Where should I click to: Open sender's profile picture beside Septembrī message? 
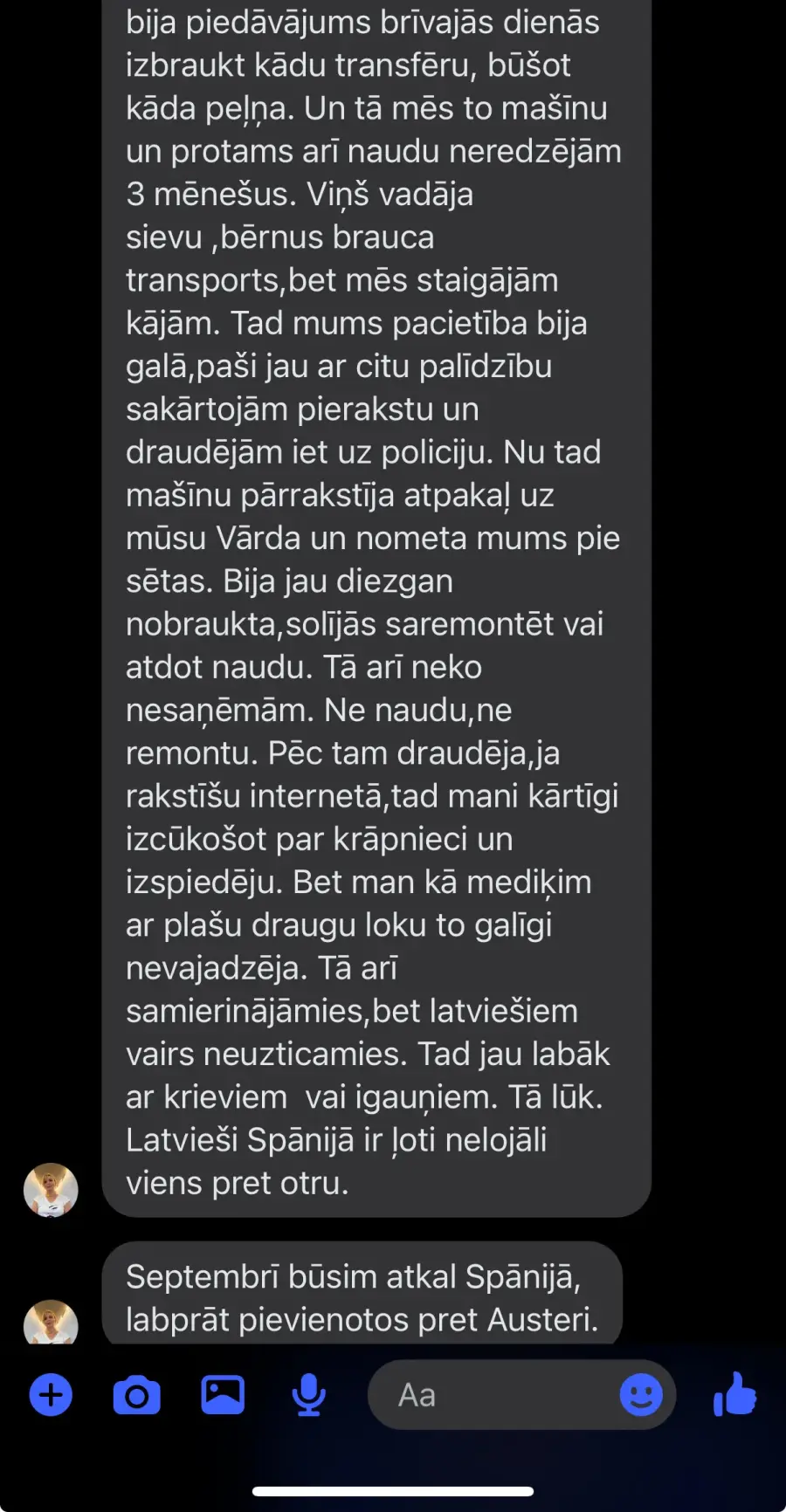click(51, 1323)
